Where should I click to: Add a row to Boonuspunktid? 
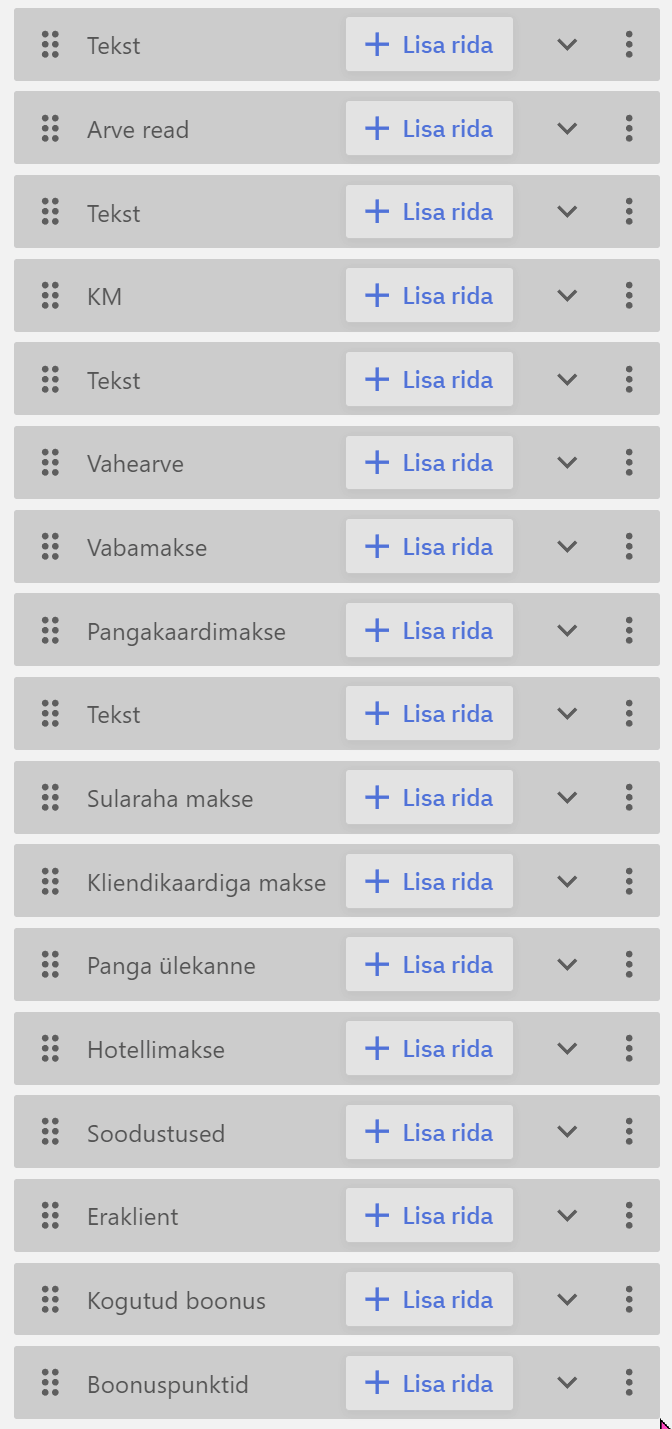click(x=429, y=1384)
